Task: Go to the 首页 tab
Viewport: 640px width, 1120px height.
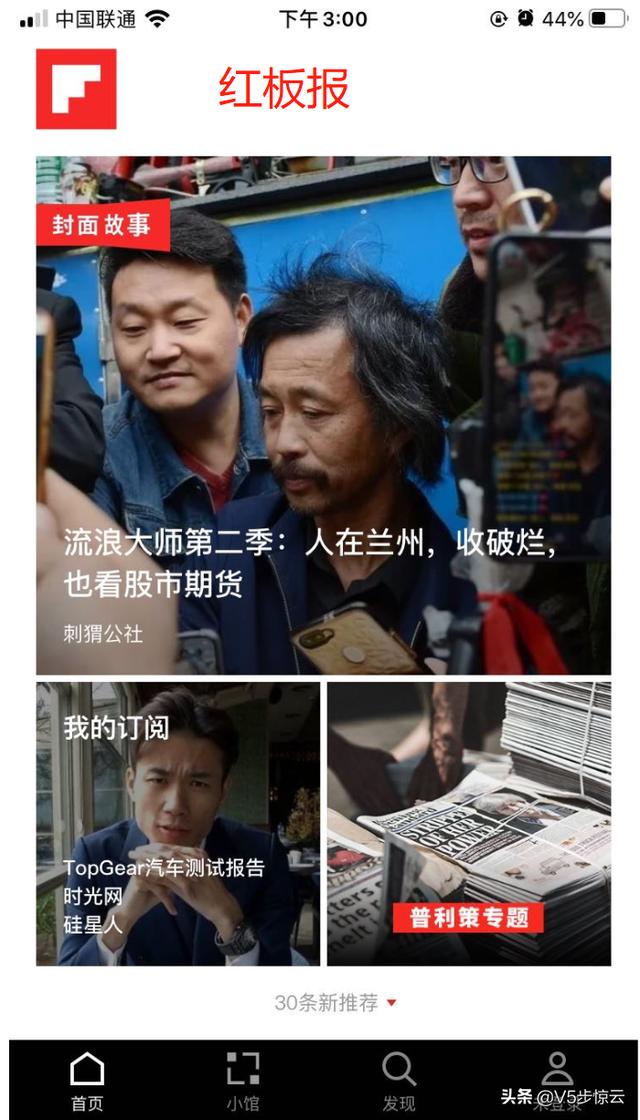Action: (87, 1080)
